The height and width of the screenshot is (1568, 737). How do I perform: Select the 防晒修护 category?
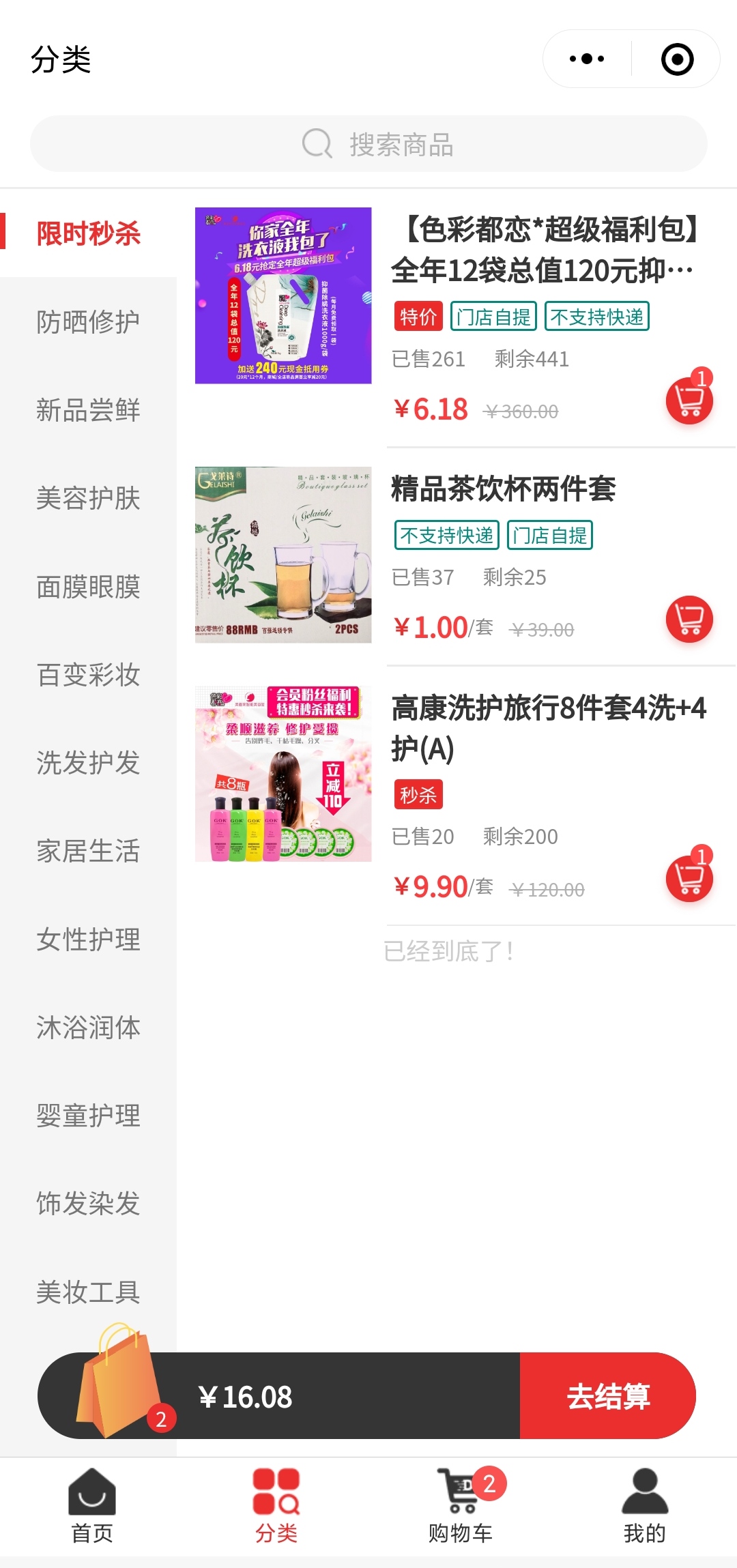coord(88,321)
